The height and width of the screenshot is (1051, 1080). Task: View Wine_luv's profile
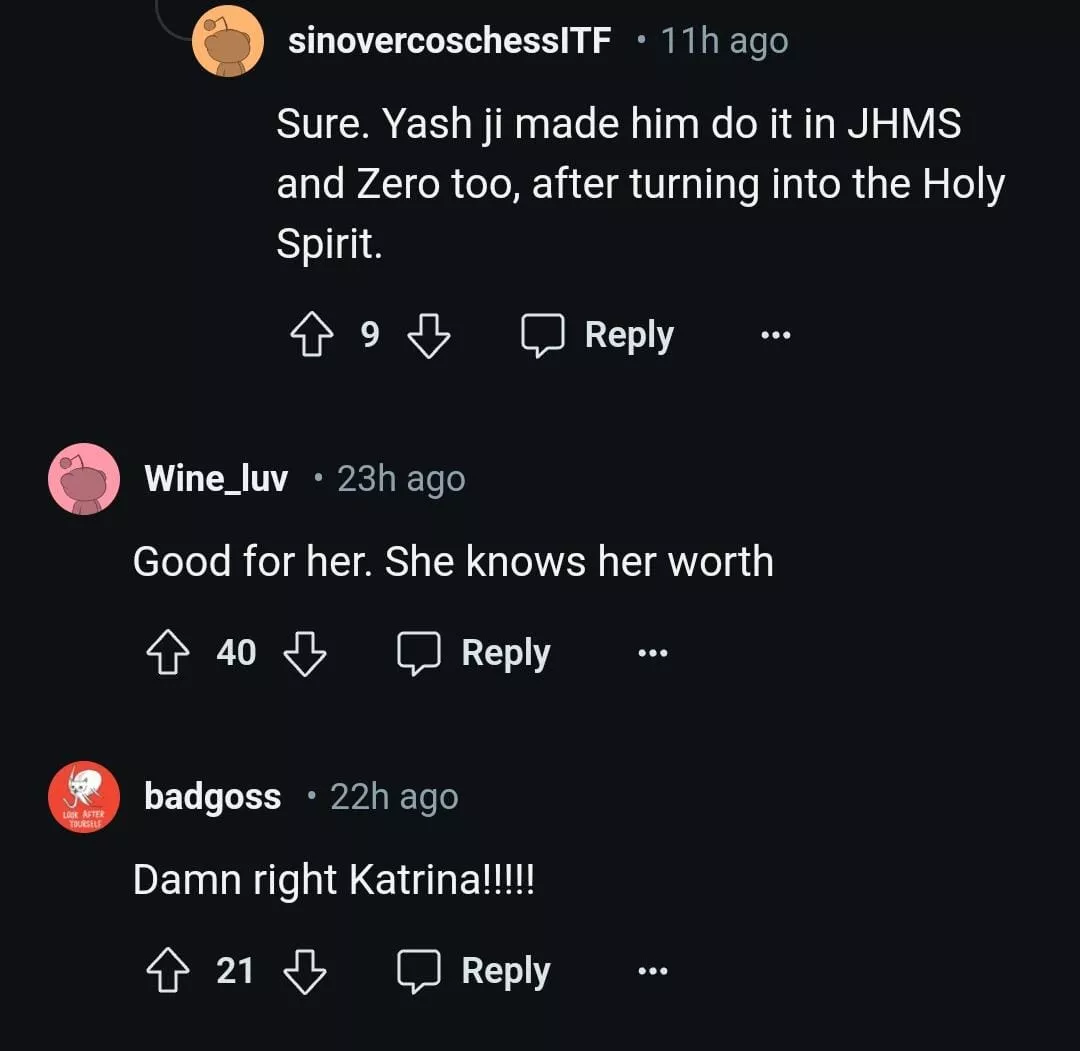[216, 479]
